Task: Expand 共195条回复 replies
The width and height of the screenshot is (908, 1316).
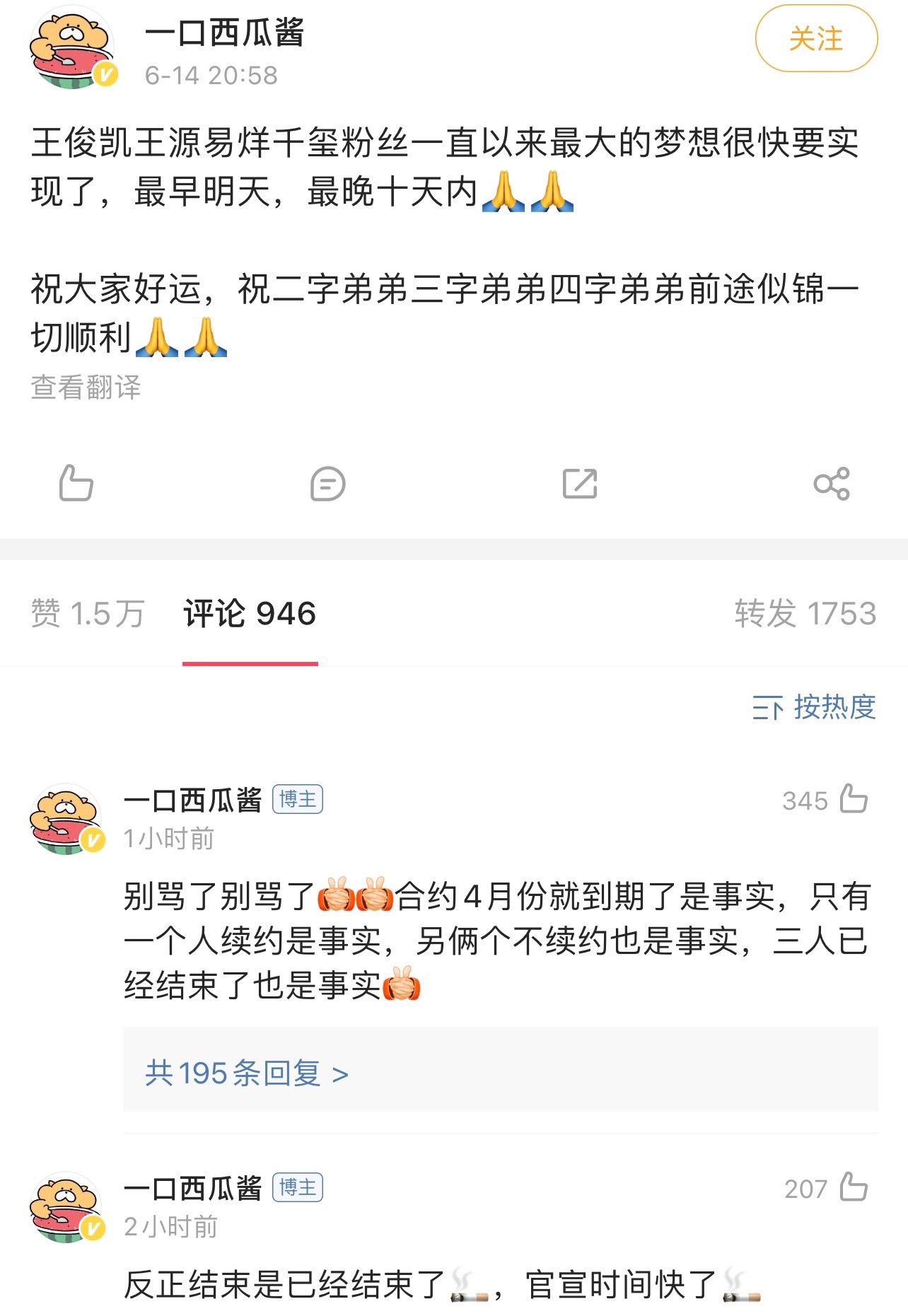Action: point(247,1073)
